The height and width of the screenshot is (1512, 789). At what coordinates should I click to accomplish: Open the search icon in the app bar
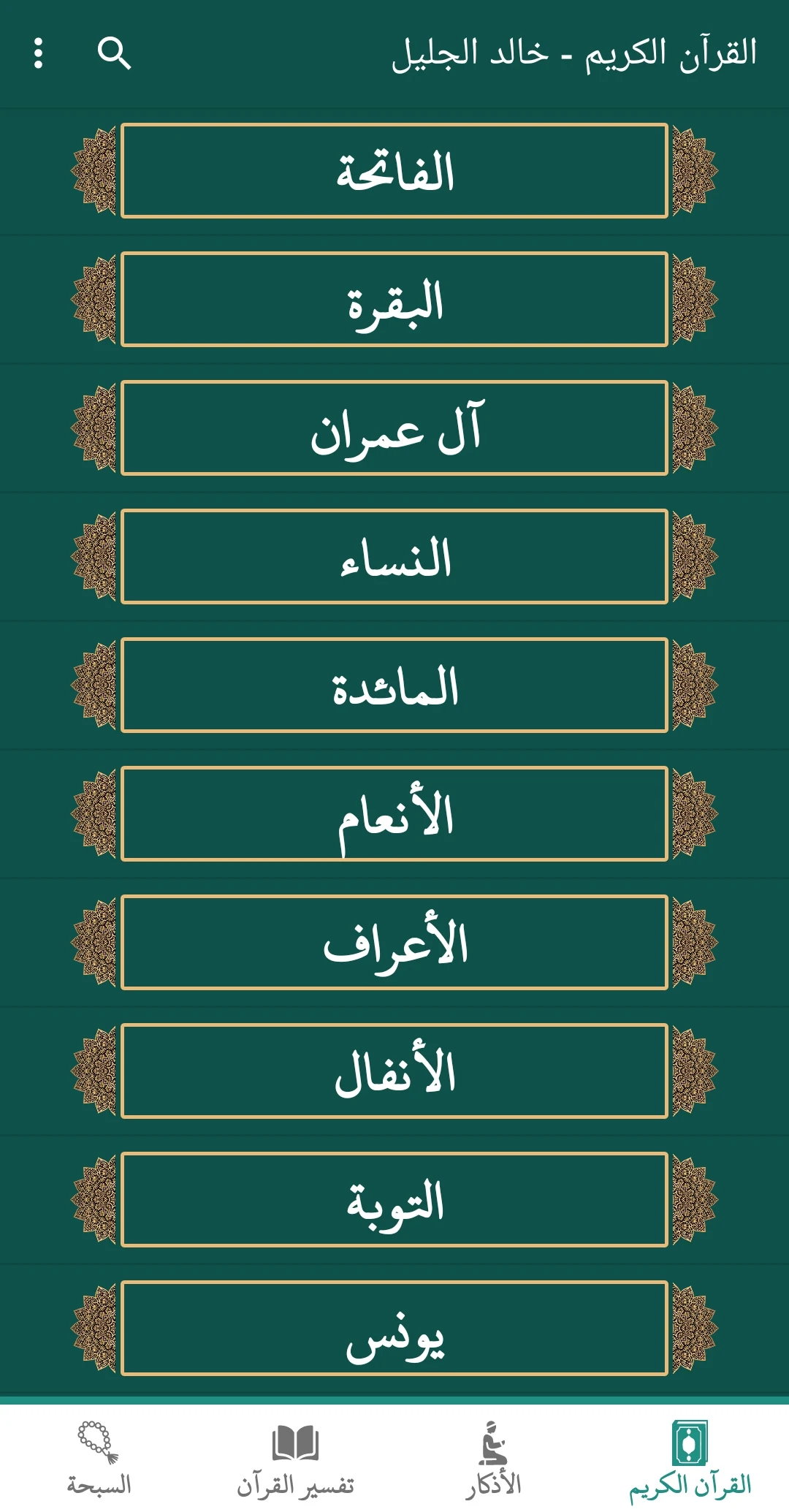(114, 53)
